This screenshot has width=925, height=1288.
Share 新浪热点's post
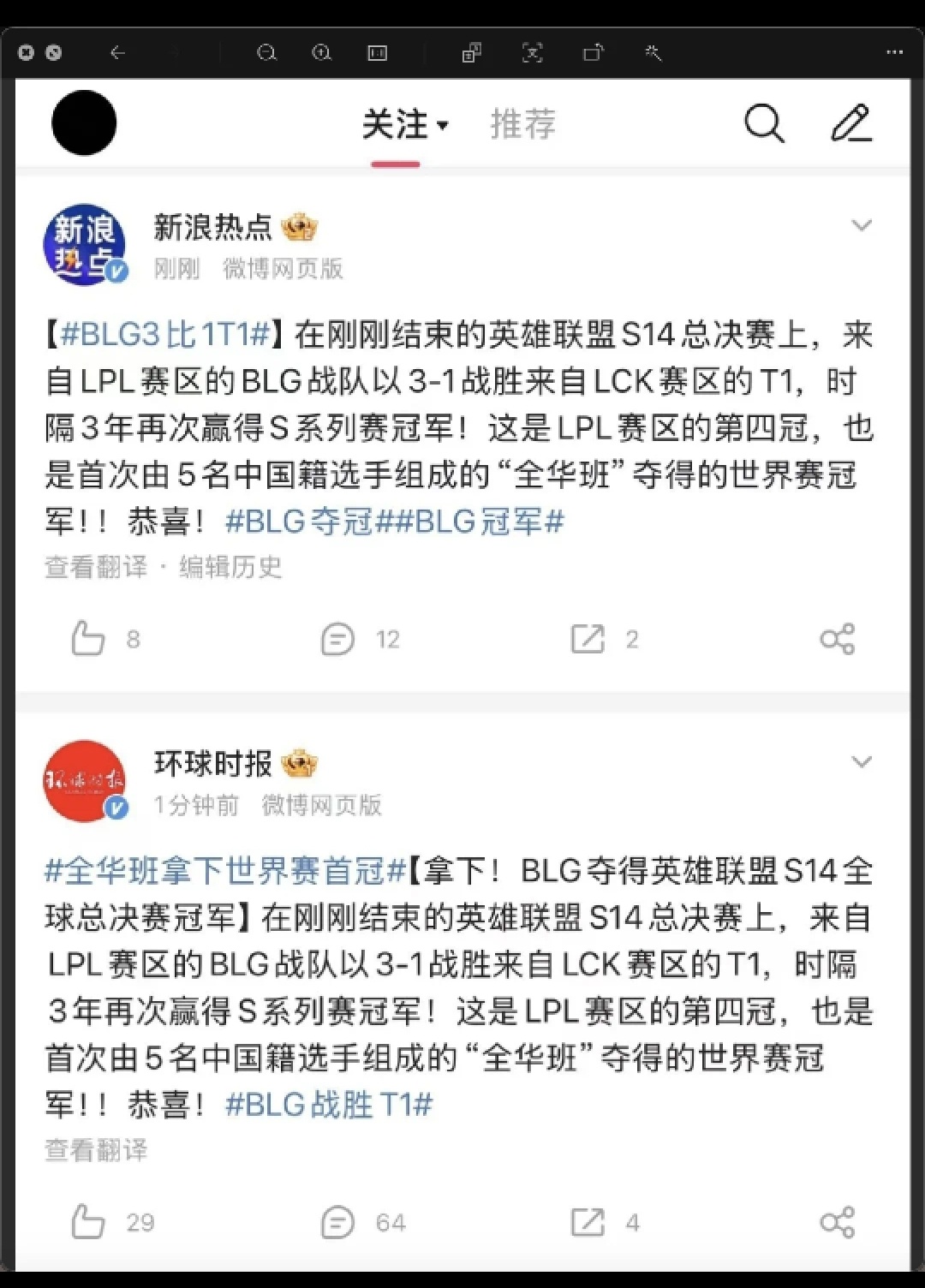[x=837, y=639]
